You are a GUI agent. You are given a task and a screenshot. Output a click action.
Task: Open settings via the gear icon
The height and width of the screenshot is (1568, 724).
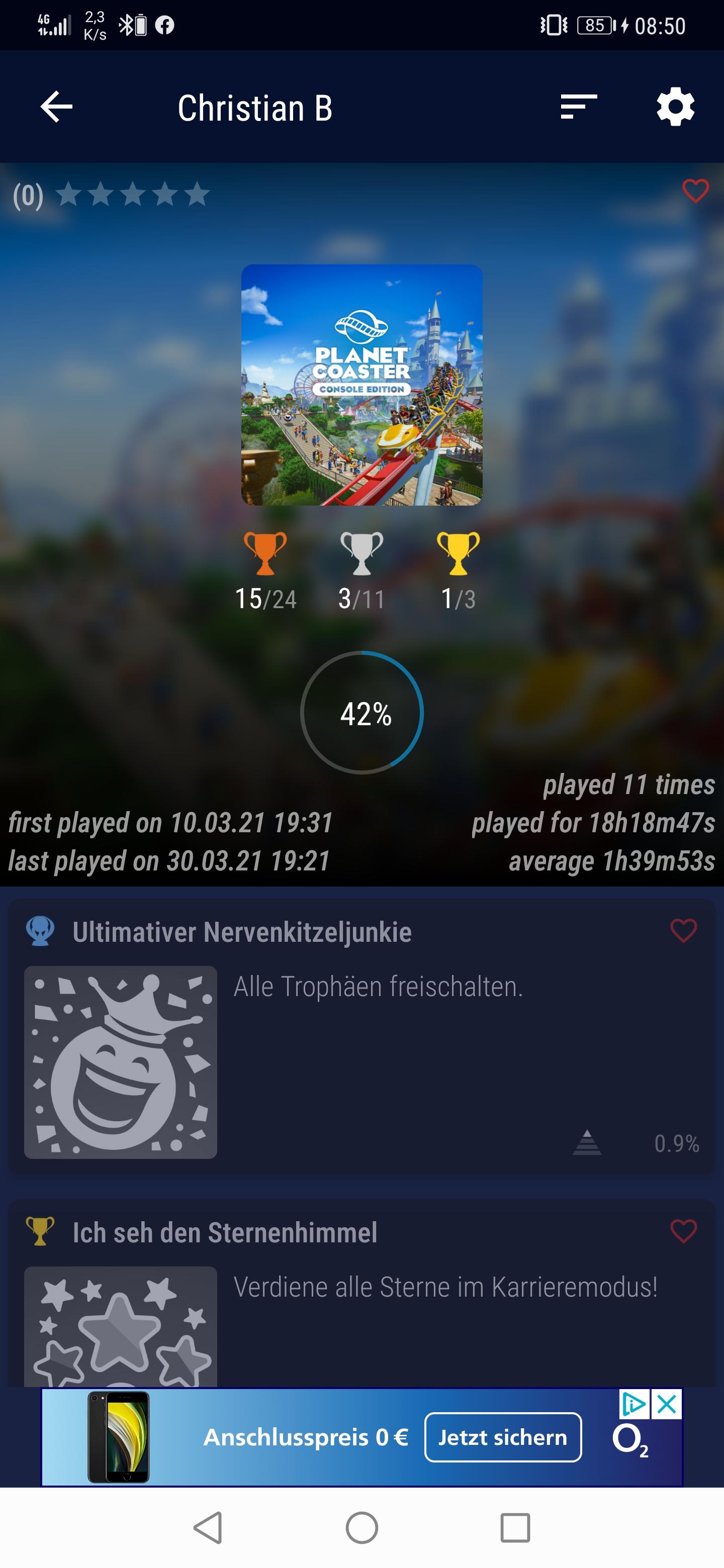(675, 107)
